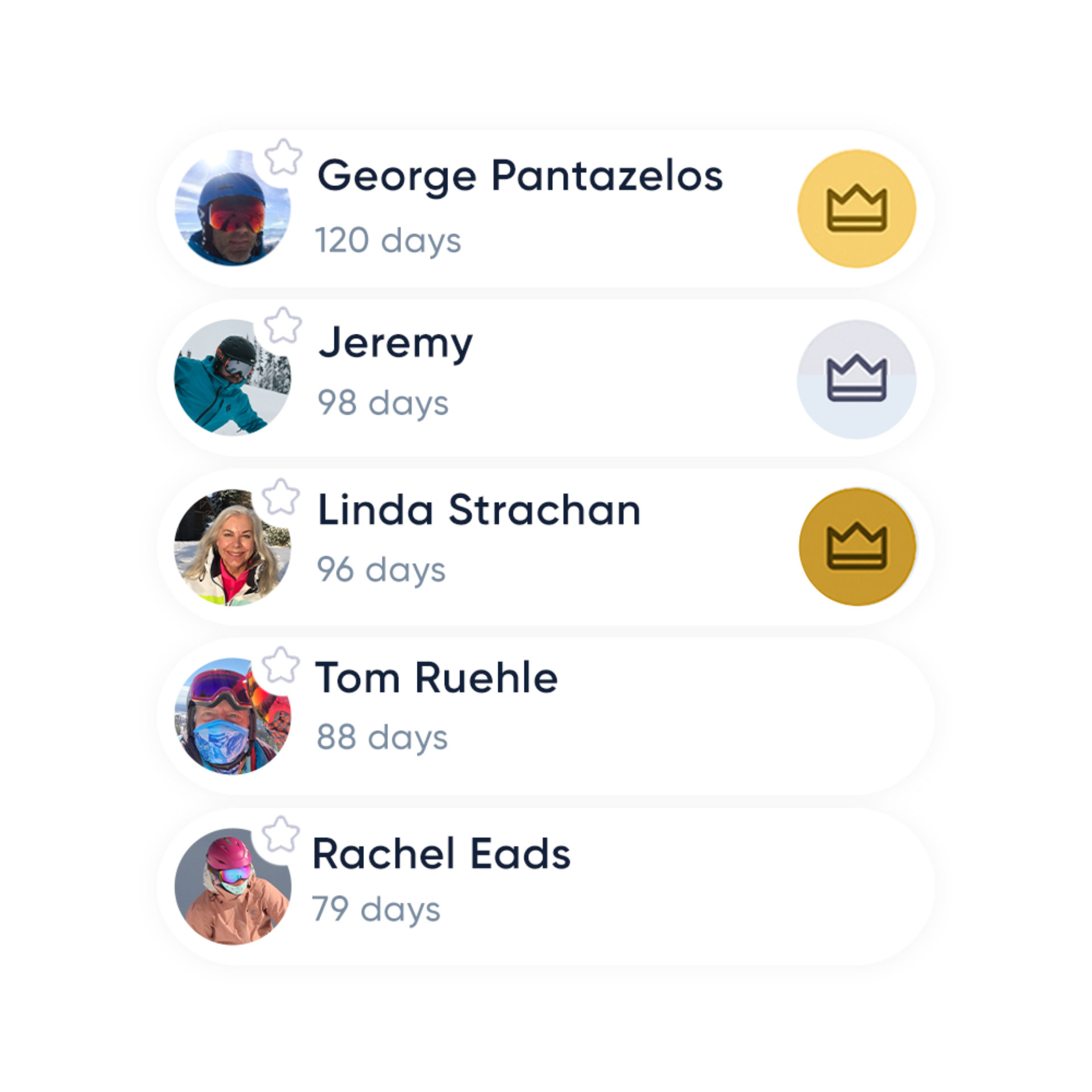The width and height of the screenshot is (1092, 1092).
Task: Favorite Linda Strachan with the star
Action: point(280,498)
